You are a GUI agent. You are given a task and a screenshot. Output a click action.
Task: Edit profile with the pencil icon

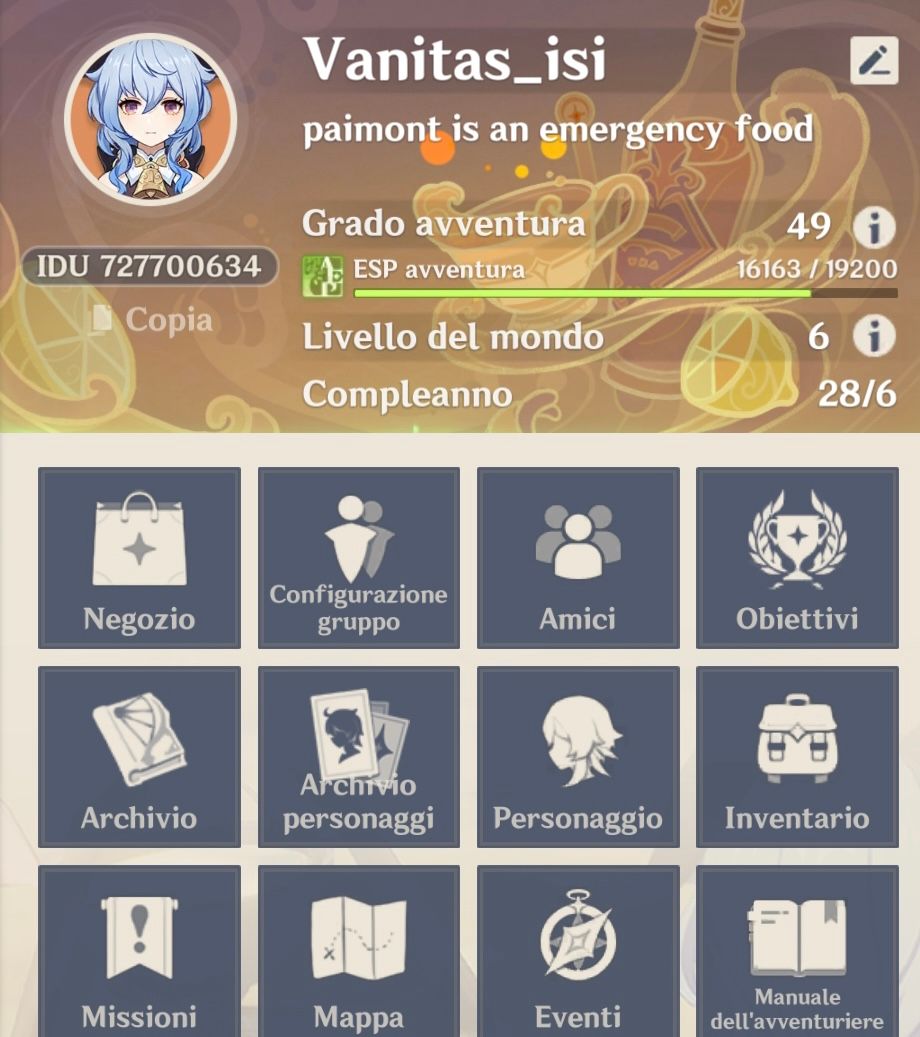click(874, 61)
